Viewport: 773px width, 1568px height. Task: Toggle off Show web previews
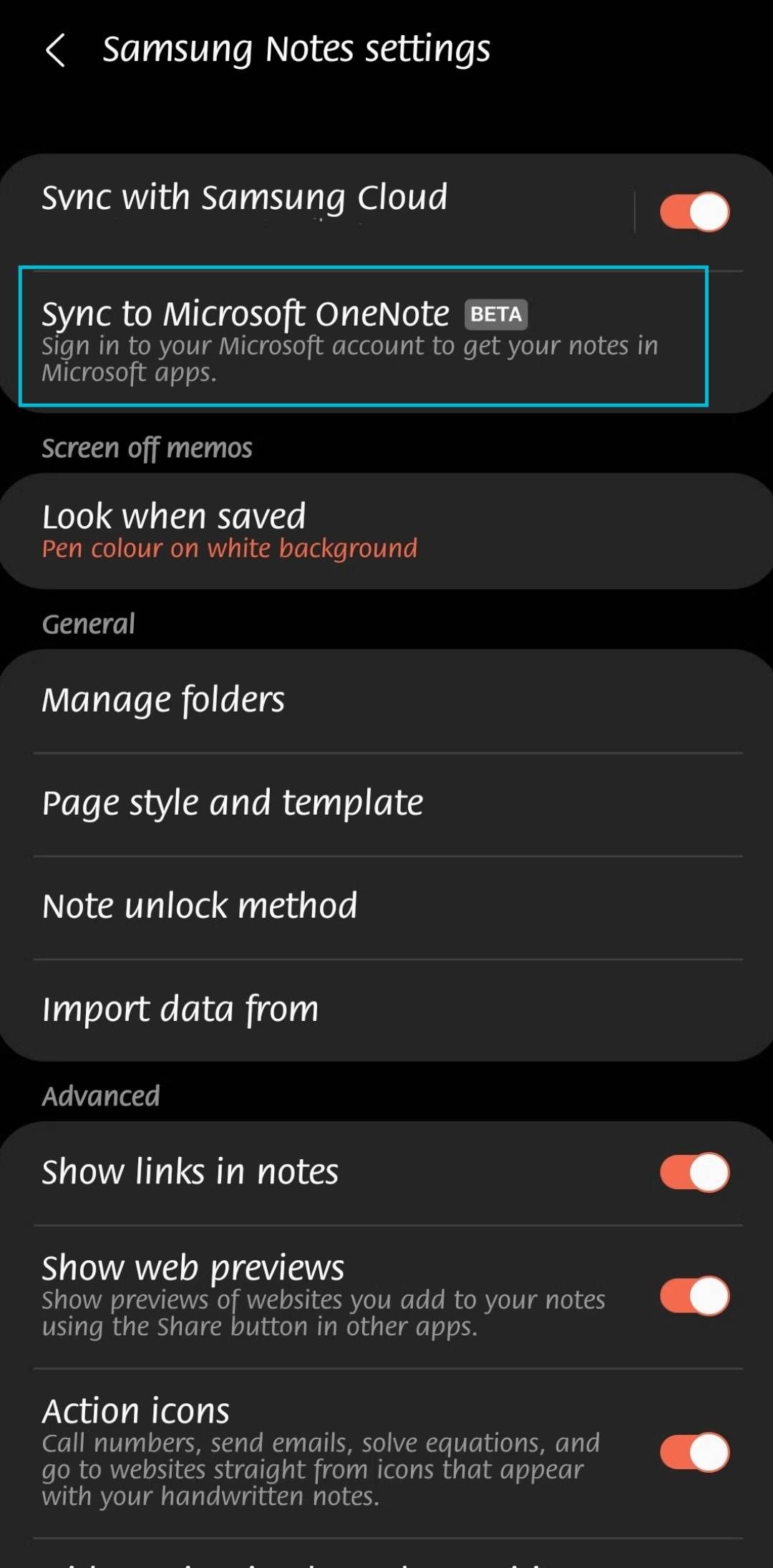pyautogui.click(x=694, y=1296)
